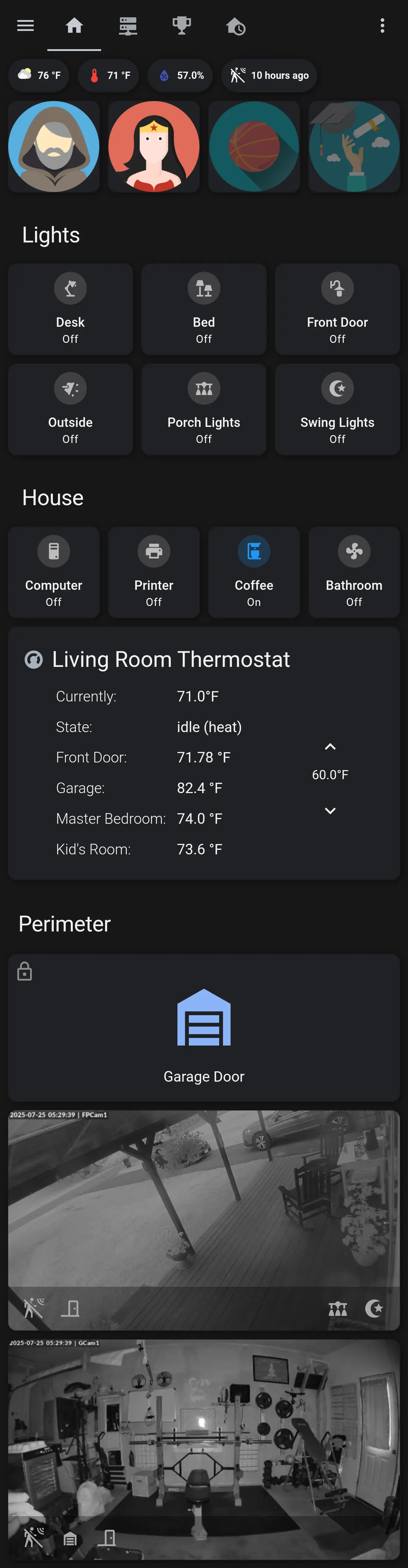Switch to the home clock view tab
The height and width of the screenshot is (1568, 408).
pos(236,26)
